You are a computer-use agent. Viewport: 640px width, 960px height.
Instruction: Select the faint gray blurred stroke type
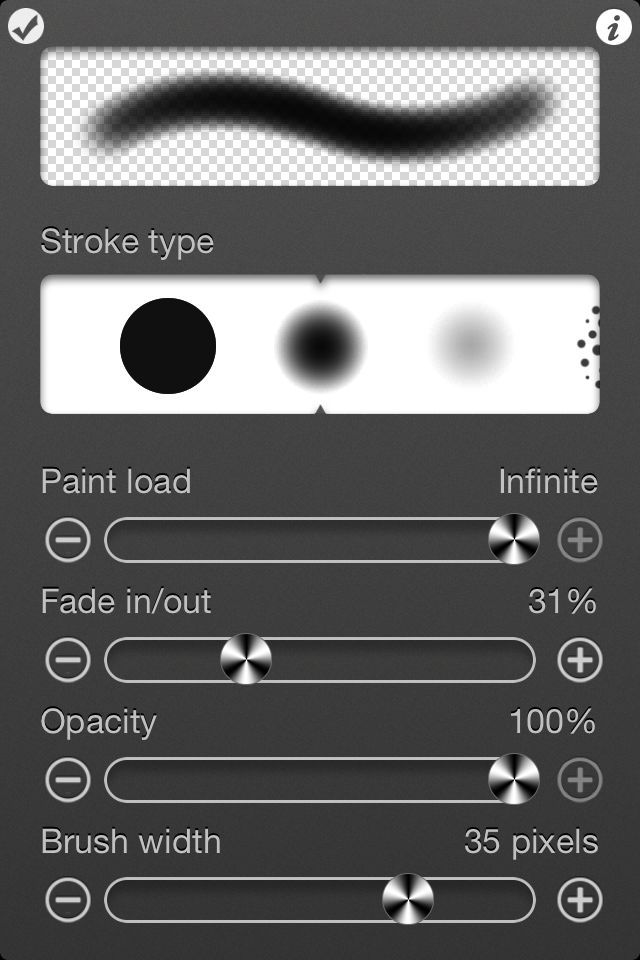click(471, 346)
